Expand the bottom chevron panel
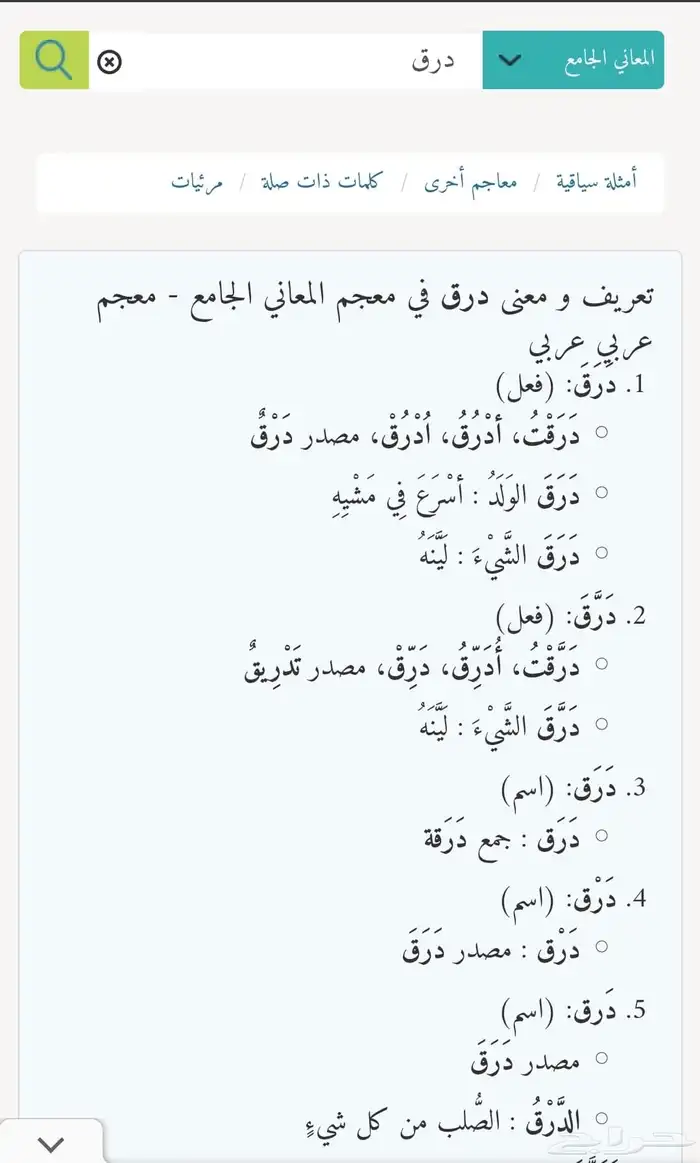Screen dimensions: 700x1163 click(x=51, y=1144)
